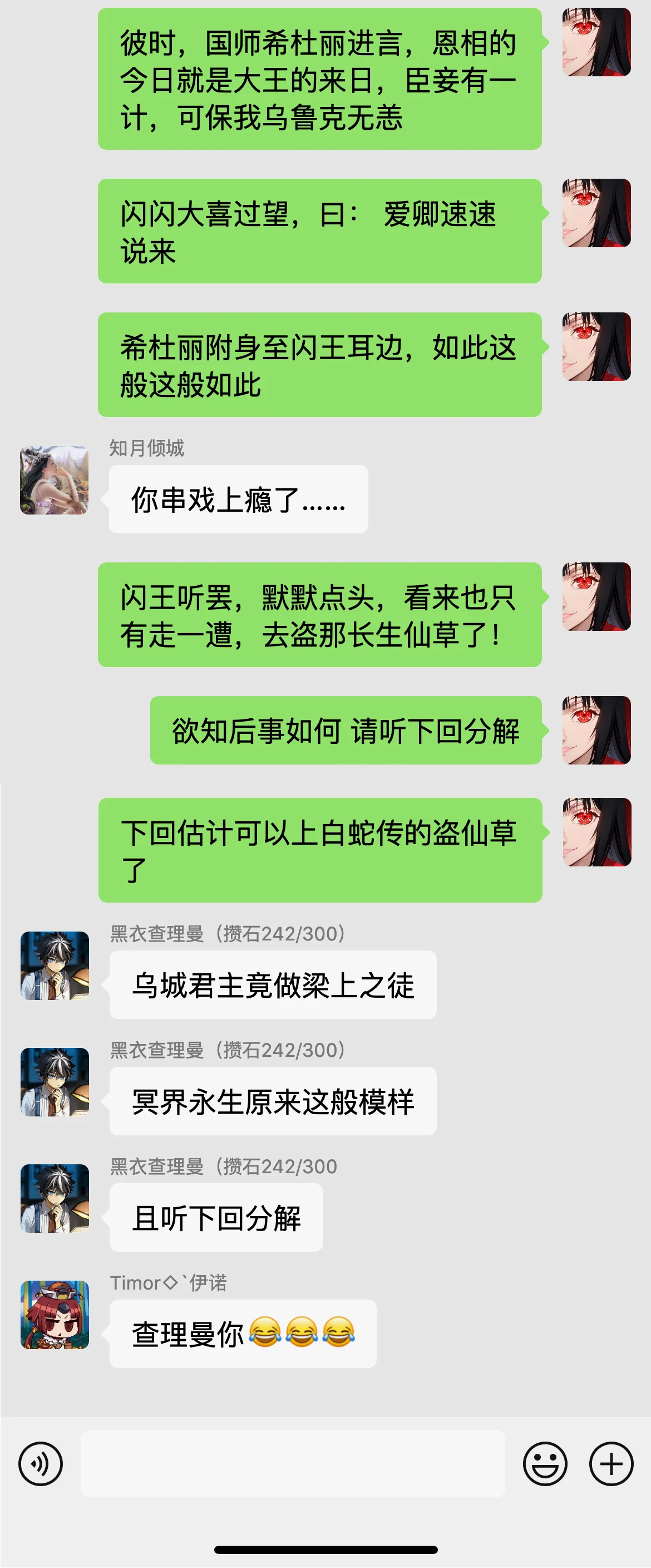This screenshot has height=1568, width=651.
Task: Open the emoji sticker panel
Action: pos(545,1464)
